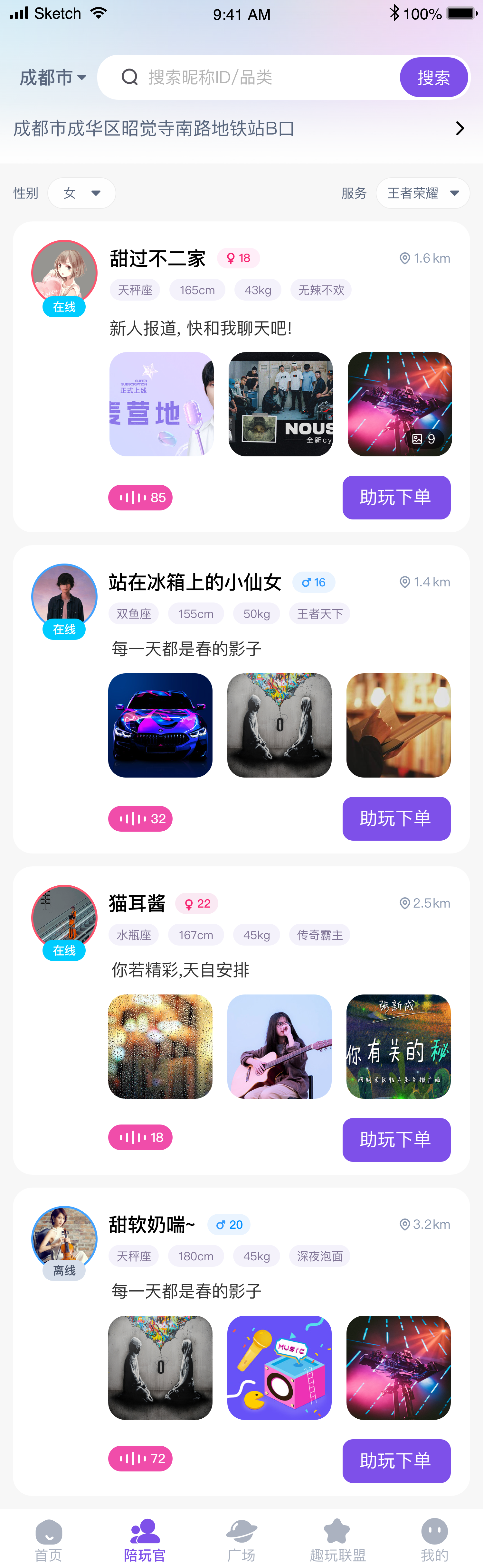Image resolution: width=483 pixels, height=1568 pixels.
Task: Open 站在冰箱上的小仙女's blue car photo
Action: 160,725
